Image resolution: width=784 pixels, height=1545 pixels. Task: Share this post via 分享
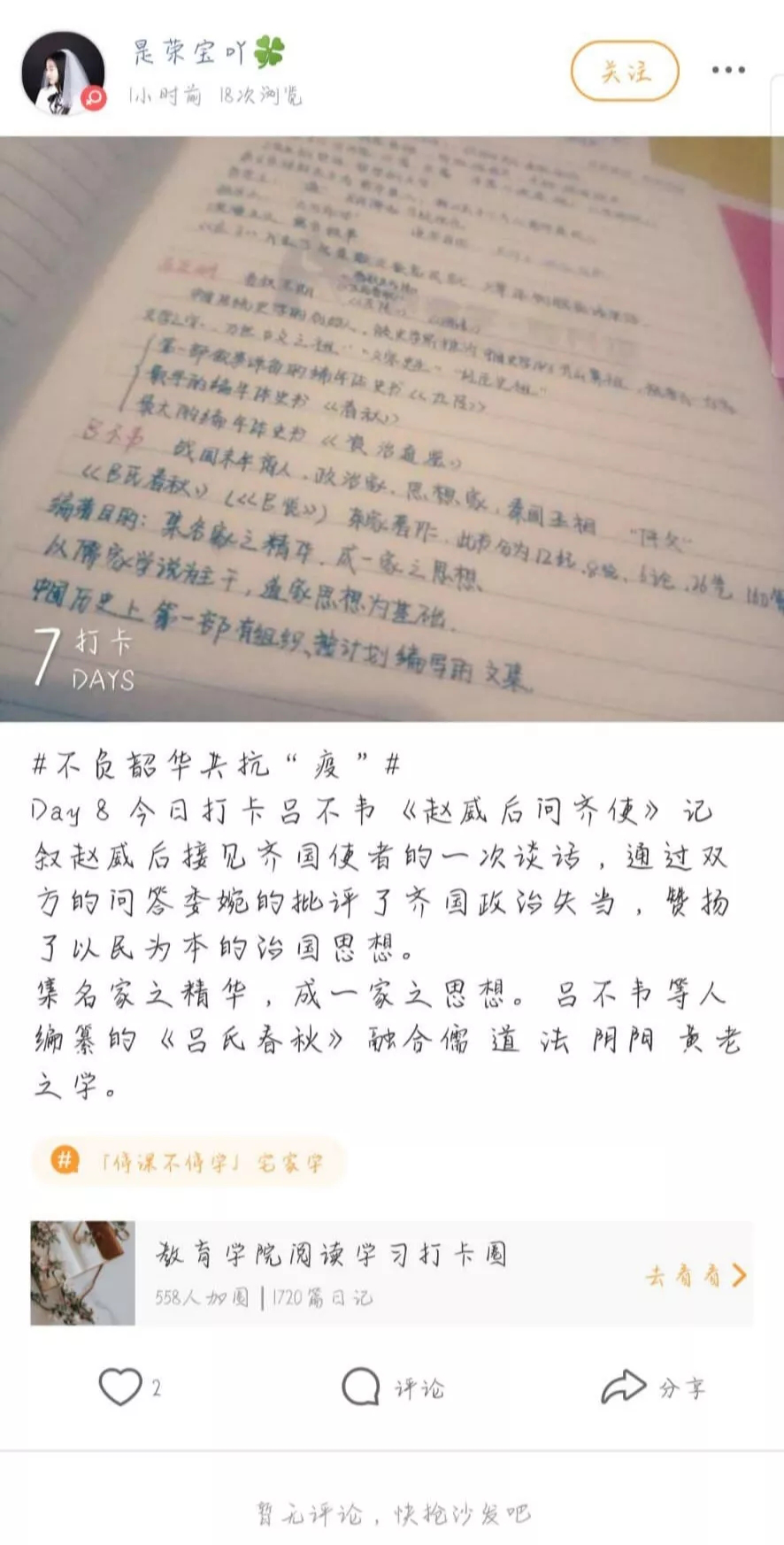[x=653, y=1387]
